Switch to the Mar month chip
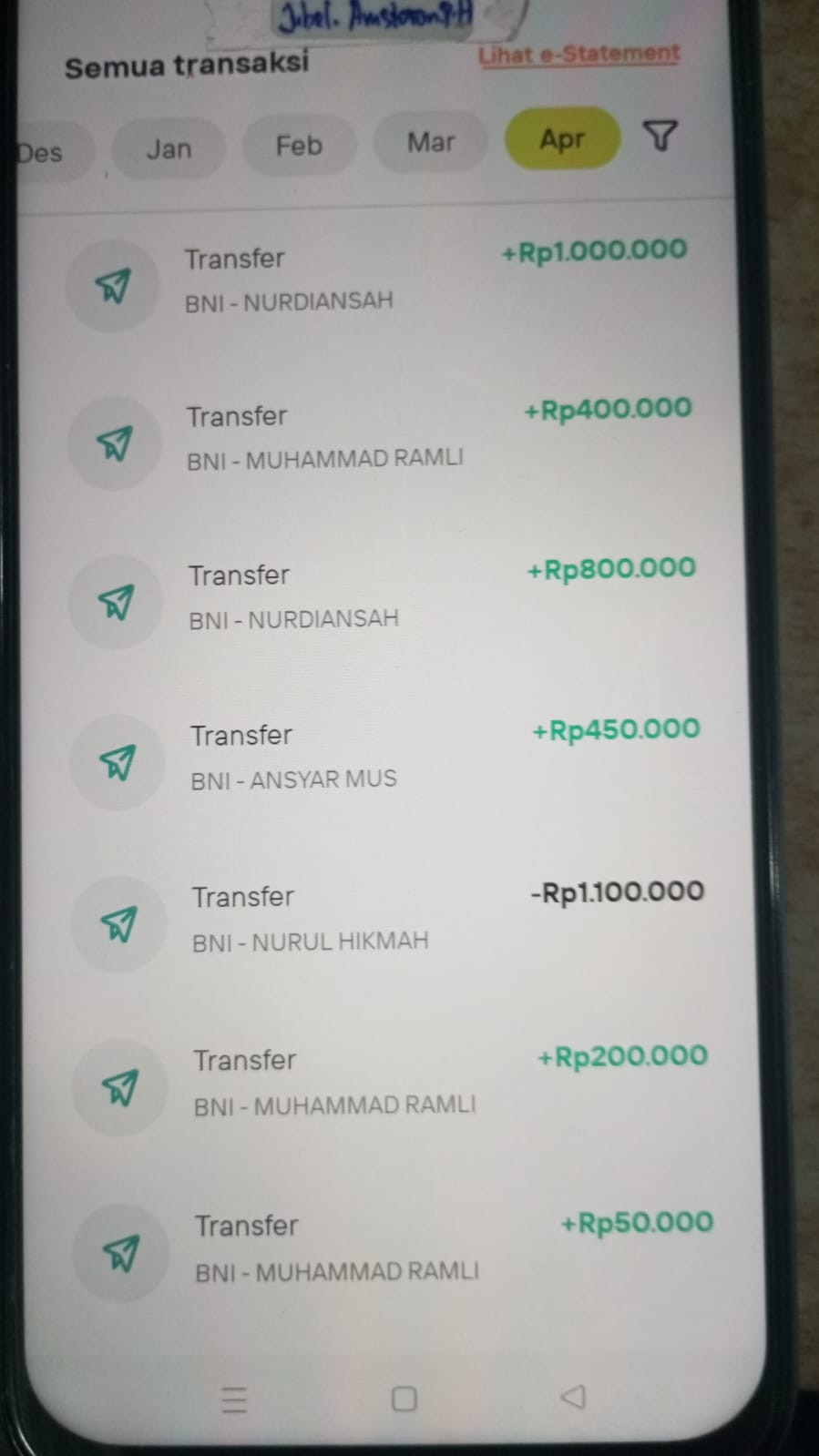This screenshot has width=819, height=1456. (x=430, y=142)
